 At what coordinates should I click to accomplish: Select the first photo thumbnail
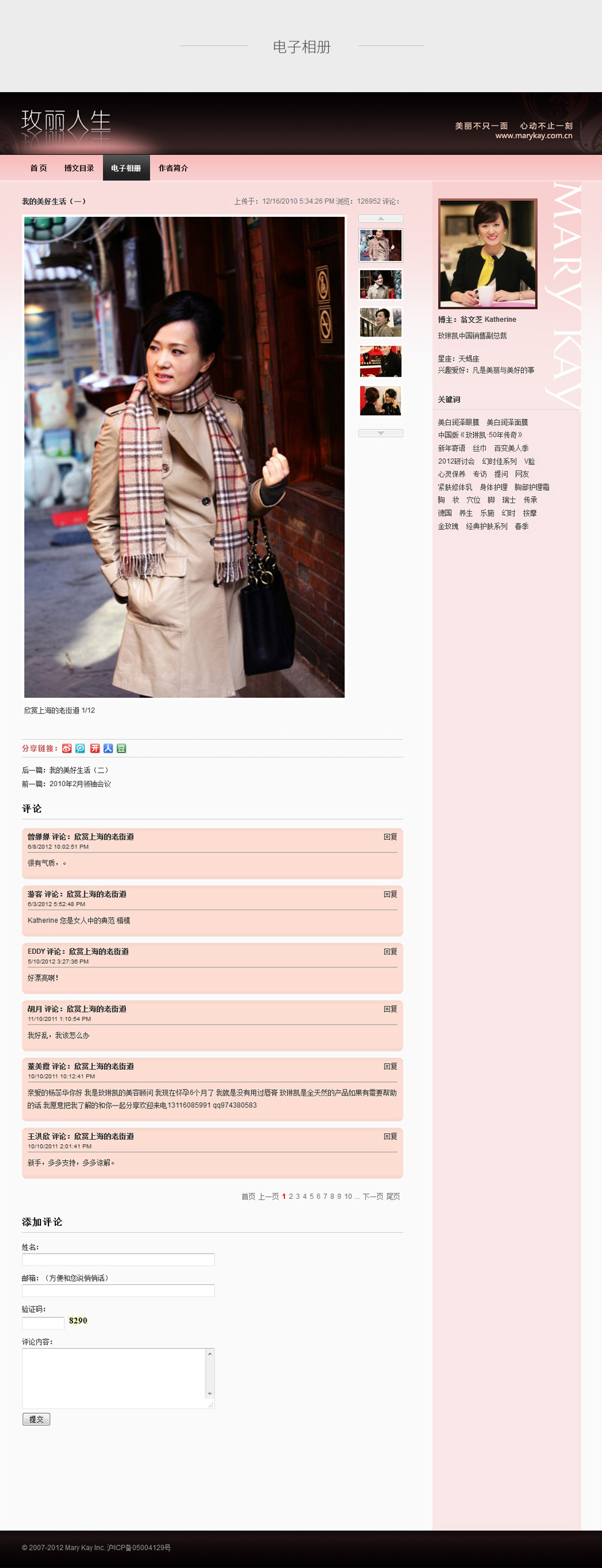pos(380,245)
